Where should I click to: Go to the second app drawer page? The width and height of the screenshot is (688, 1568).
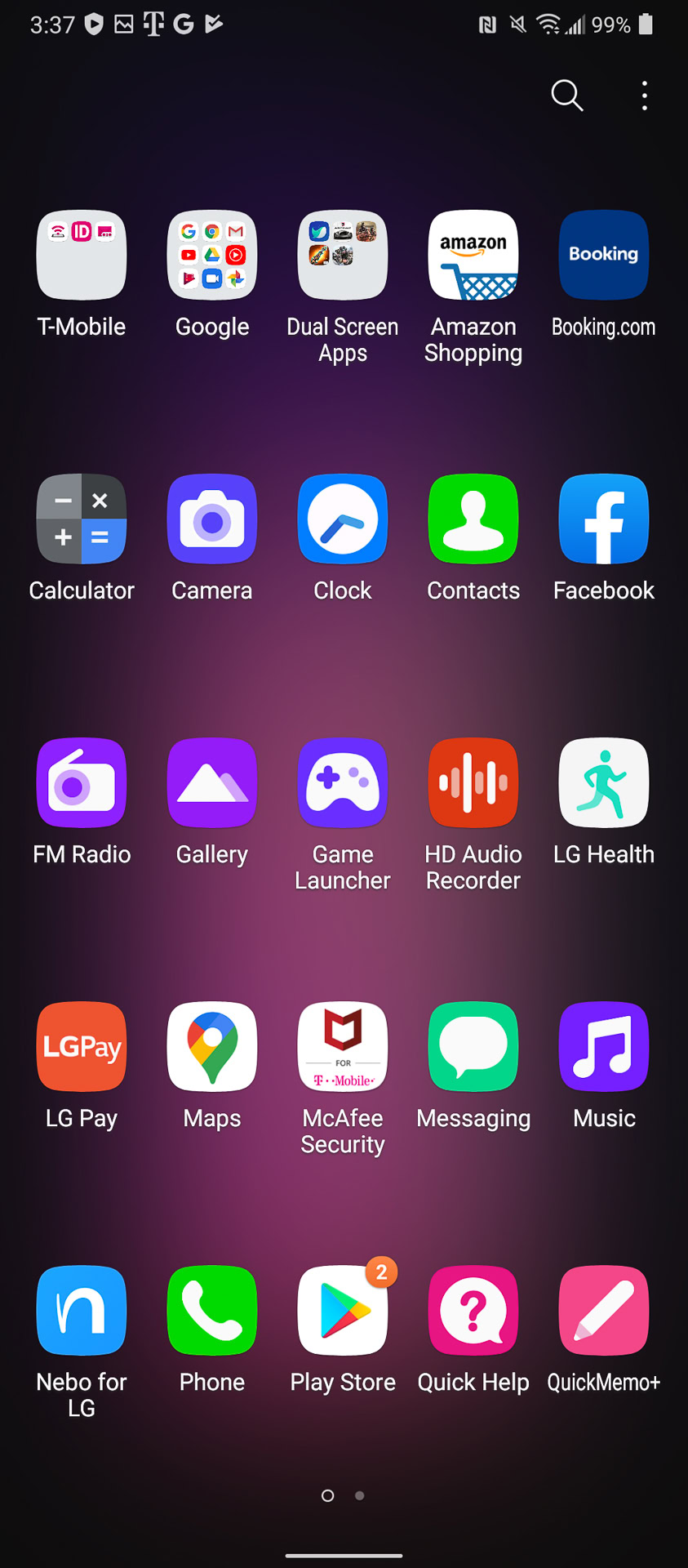(x=360, y=1495)
